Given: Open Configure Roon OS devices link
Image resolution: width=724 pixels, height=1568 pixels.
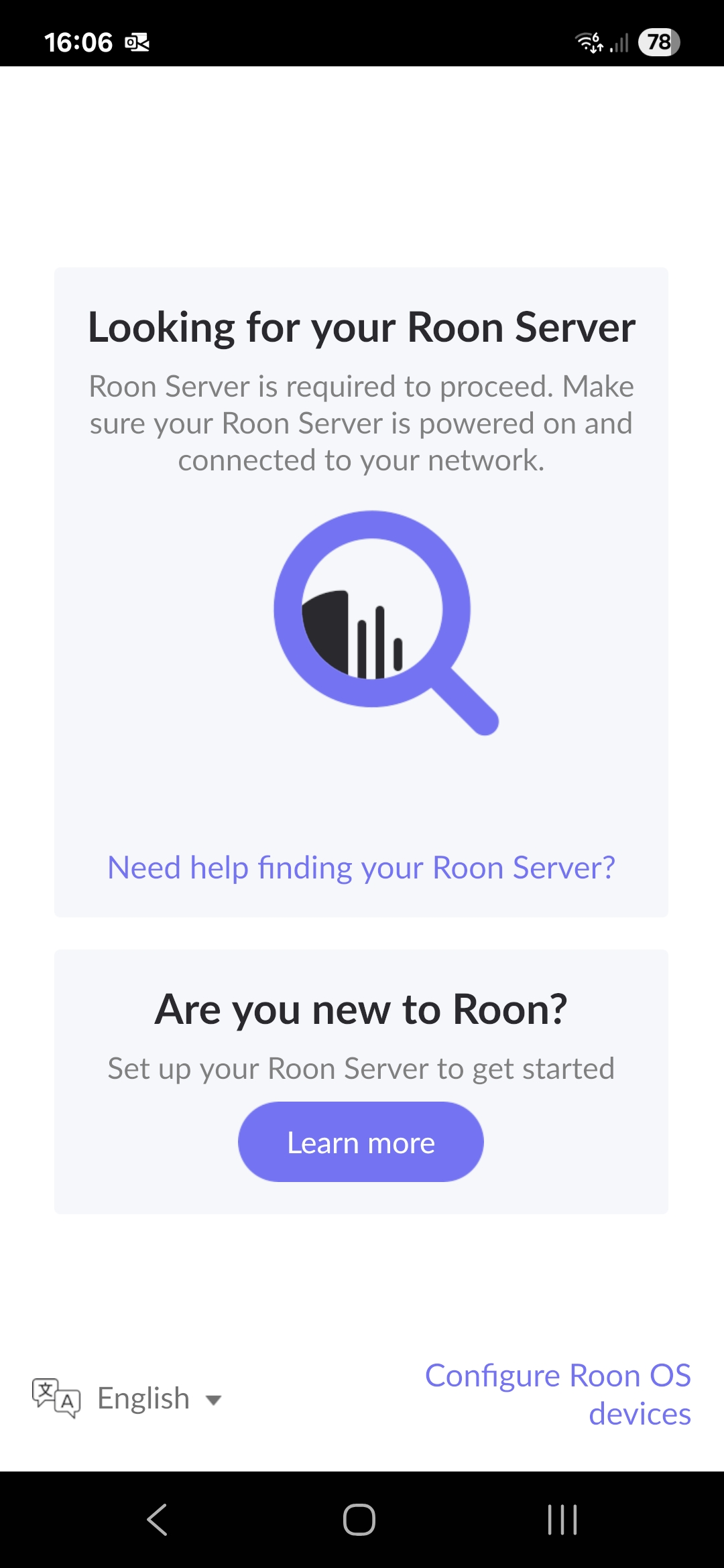Looking at the screenshot, I should [558, 1394].
